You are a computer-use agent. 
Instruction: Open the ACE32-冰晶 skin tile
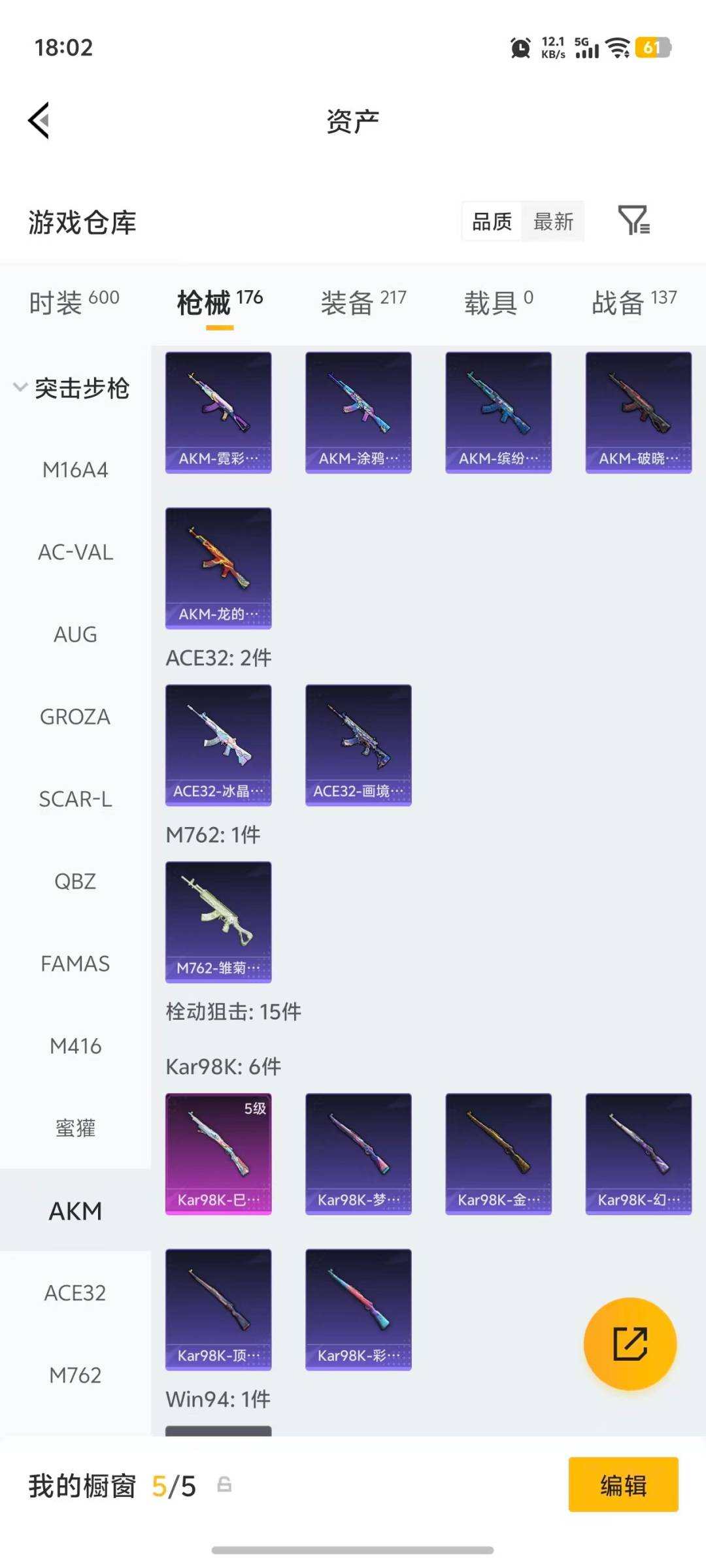218,745
